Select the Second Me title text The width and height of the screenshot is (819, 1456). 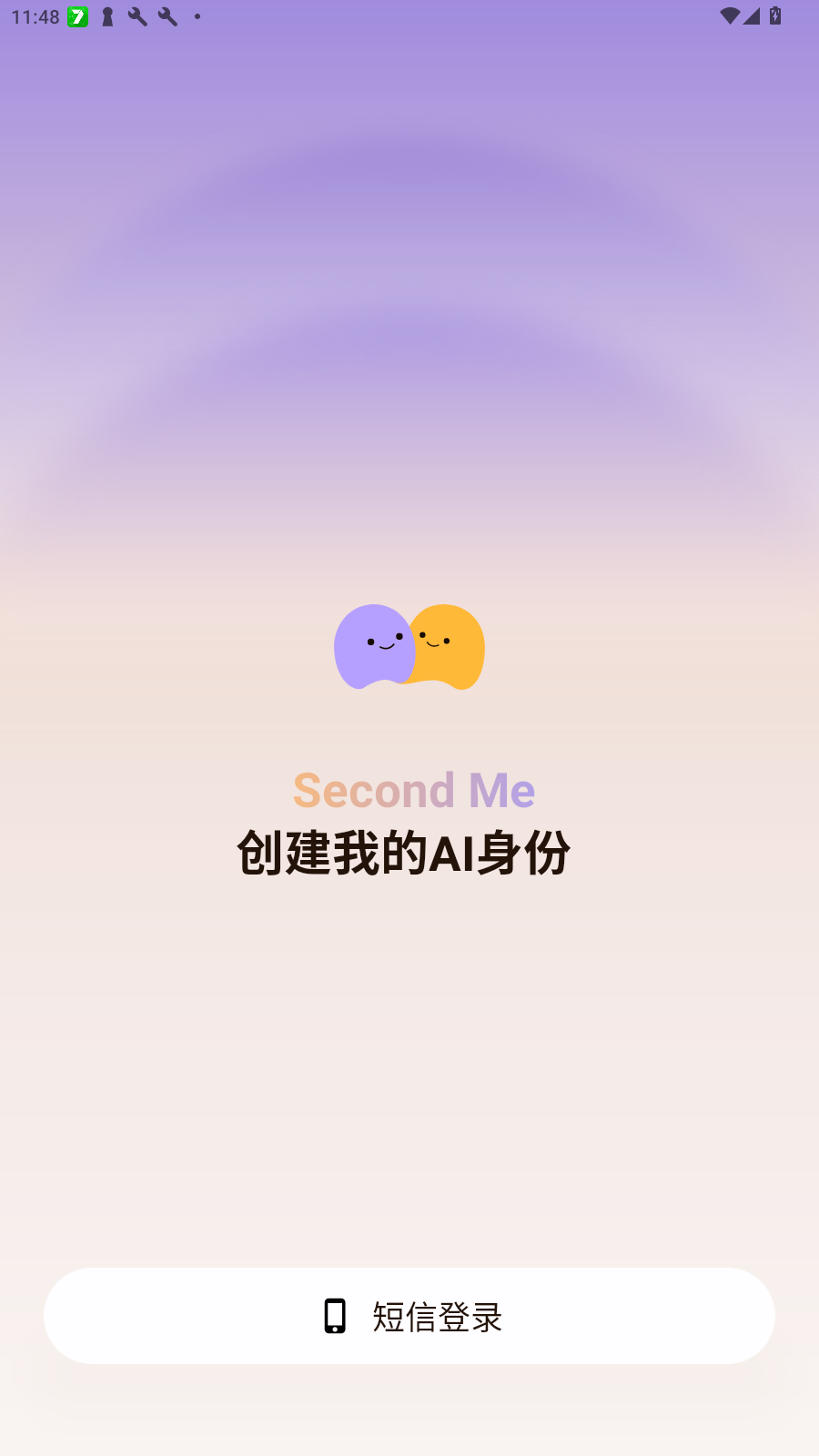tap(413, 789)
